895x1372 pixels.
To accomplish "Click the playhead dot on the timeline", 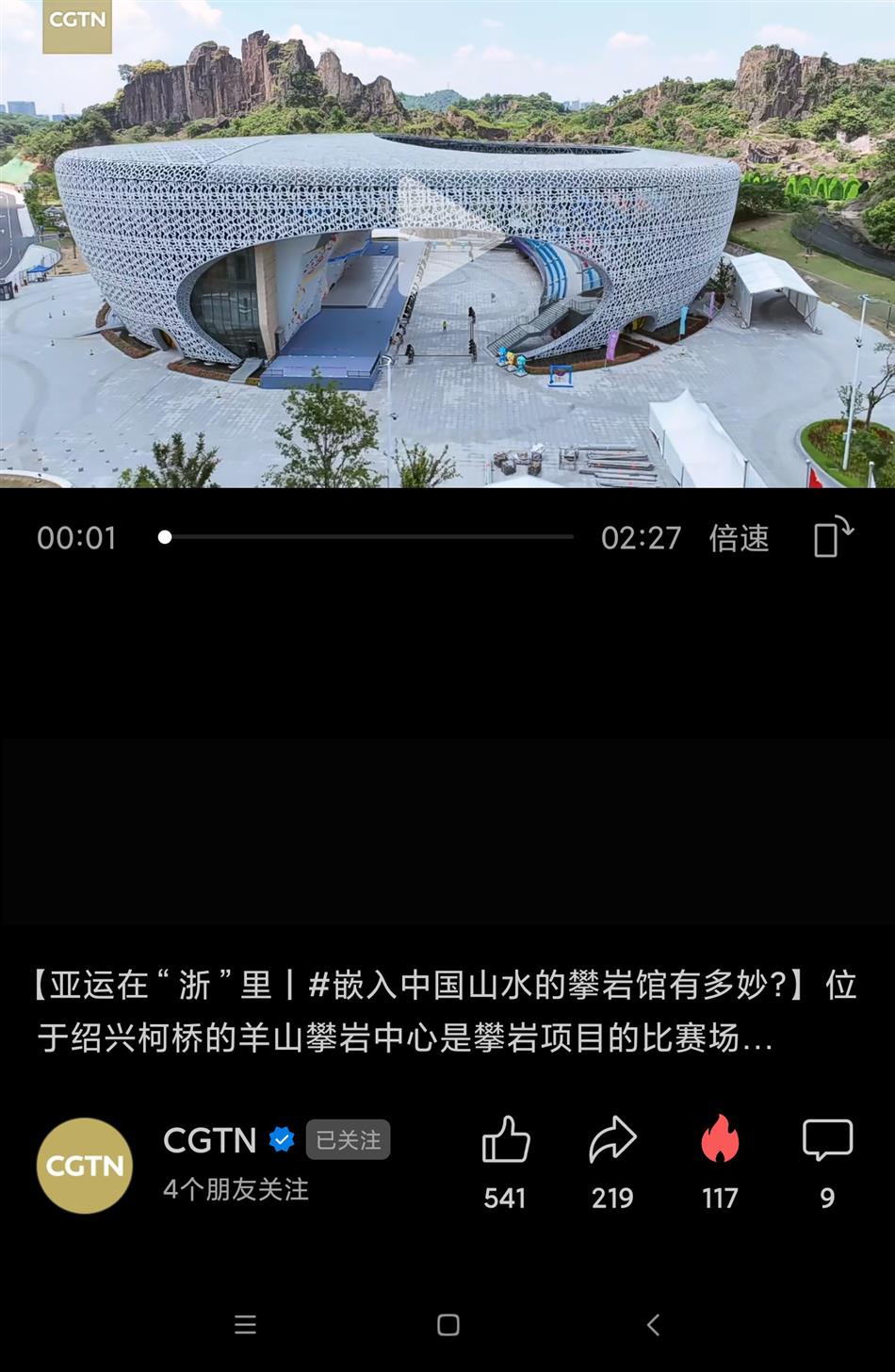I will (x=166, y=538).
